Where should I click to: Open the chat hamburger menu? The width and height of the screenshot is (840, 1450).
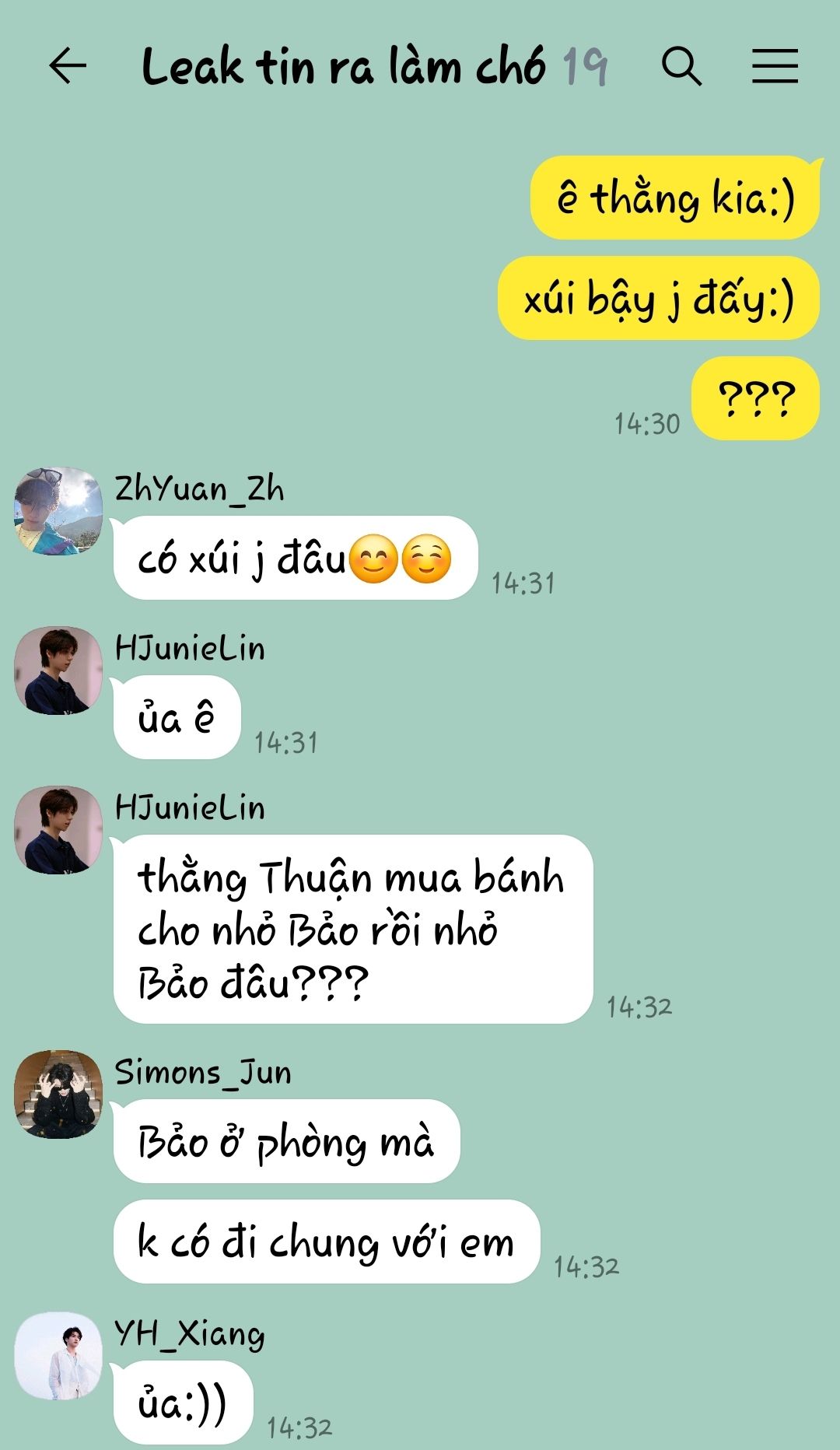[775, 65]
